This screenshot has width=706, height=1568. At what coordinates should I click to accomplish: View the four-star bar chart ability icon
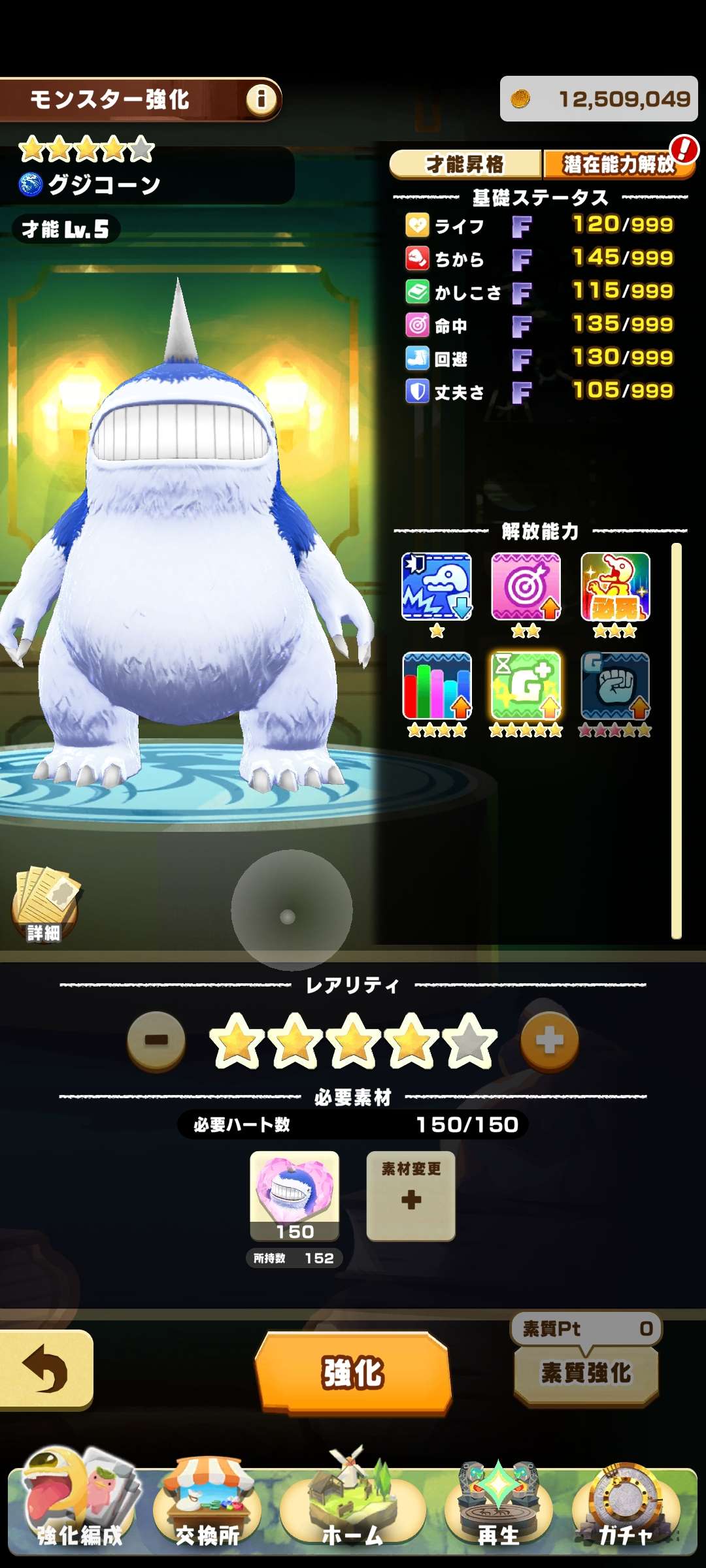point(436,686)
